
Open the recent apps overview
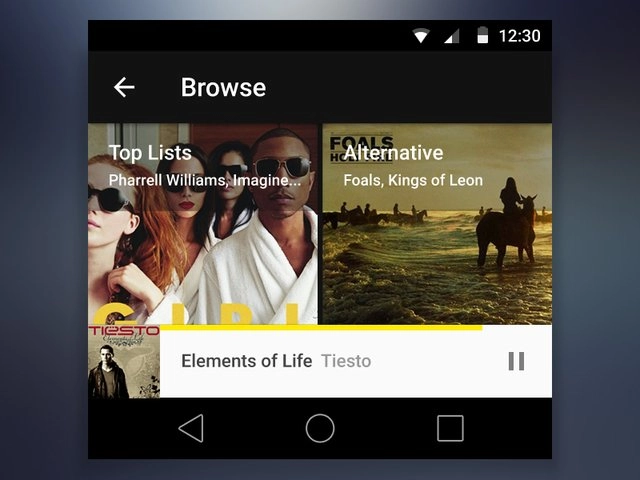450,428
